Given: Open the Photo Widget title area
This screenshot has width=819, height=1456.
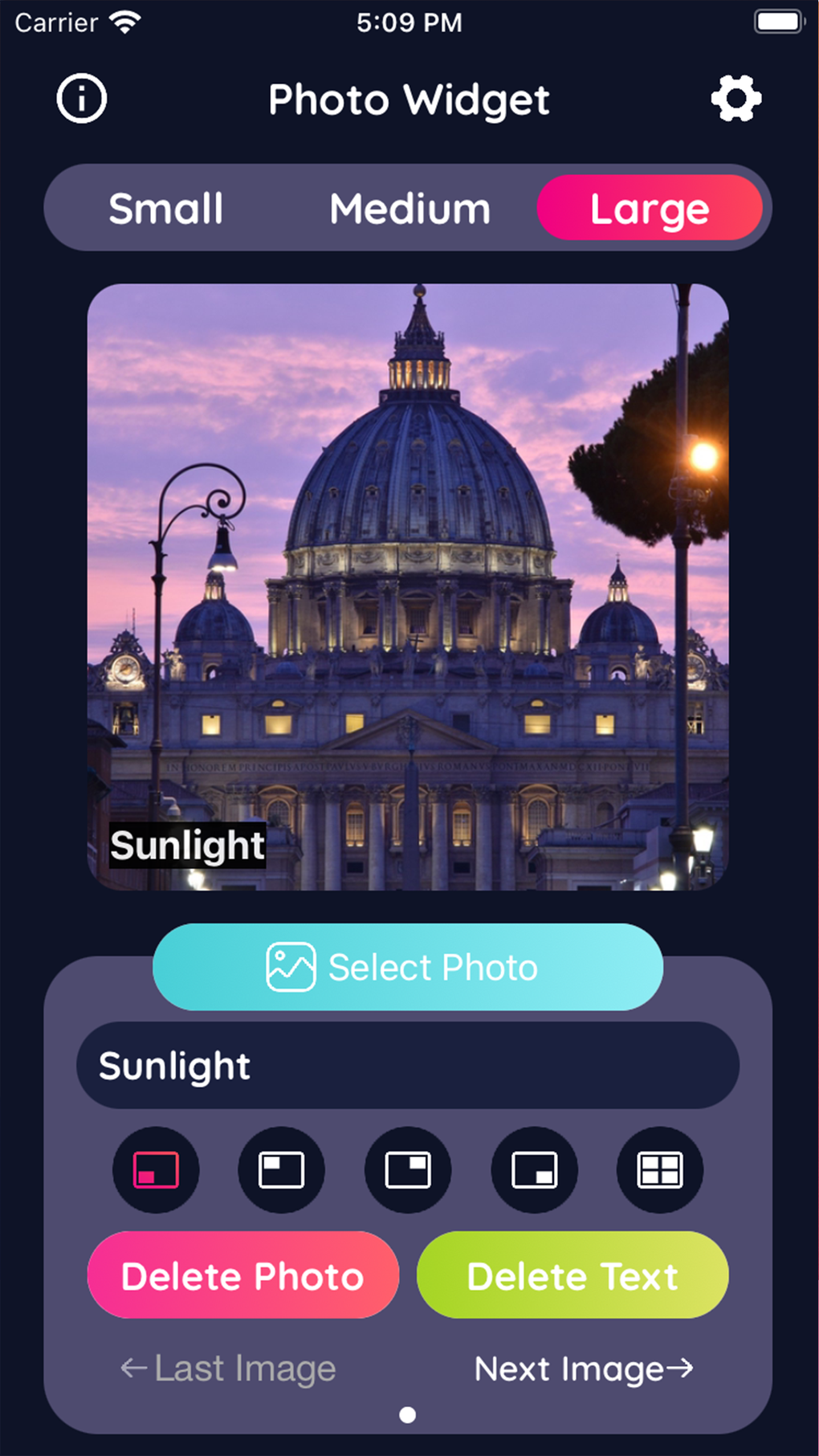Looking at the screenshot, I should pyautogui.click(x=409, y=100).
